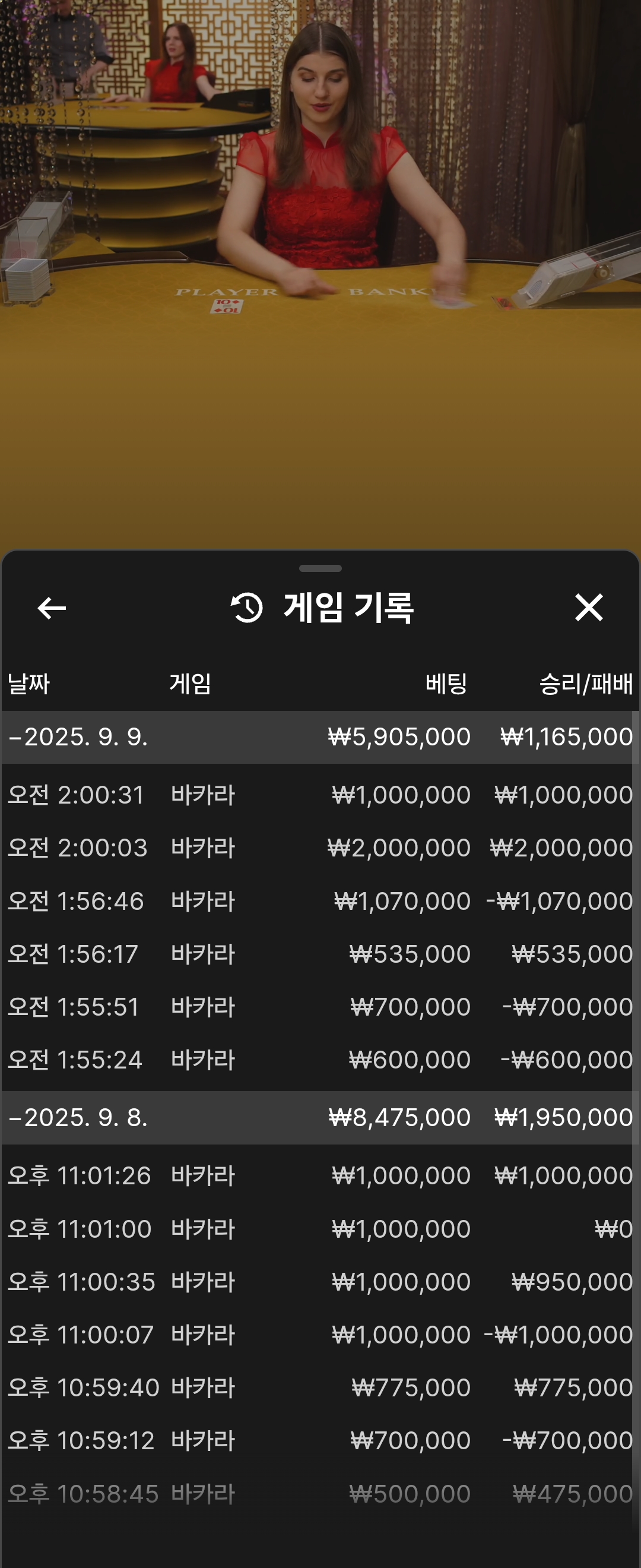View the 오전 1:55:24 바카라 round
Viewport: 641px width, 1568px height.
320,1060
